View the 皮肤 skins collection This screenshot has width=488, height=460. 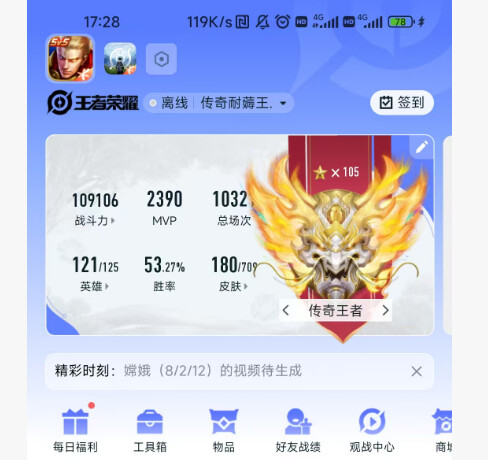[x=233, y=286]
